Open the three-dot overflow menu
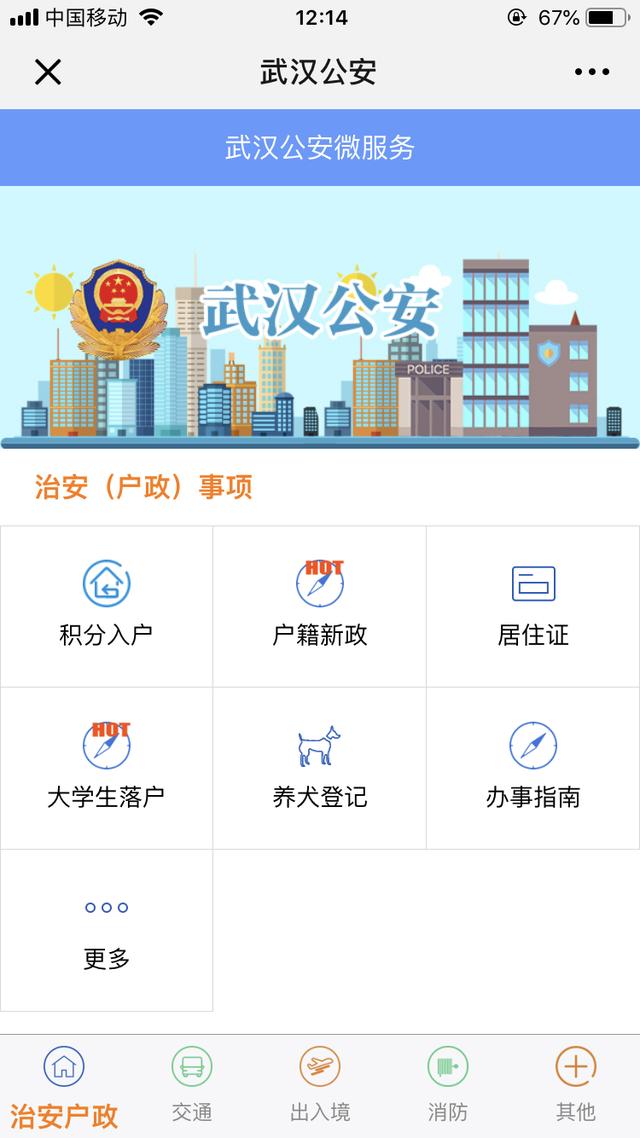The height and width of the screenshot is (1138, 640). 591,72
